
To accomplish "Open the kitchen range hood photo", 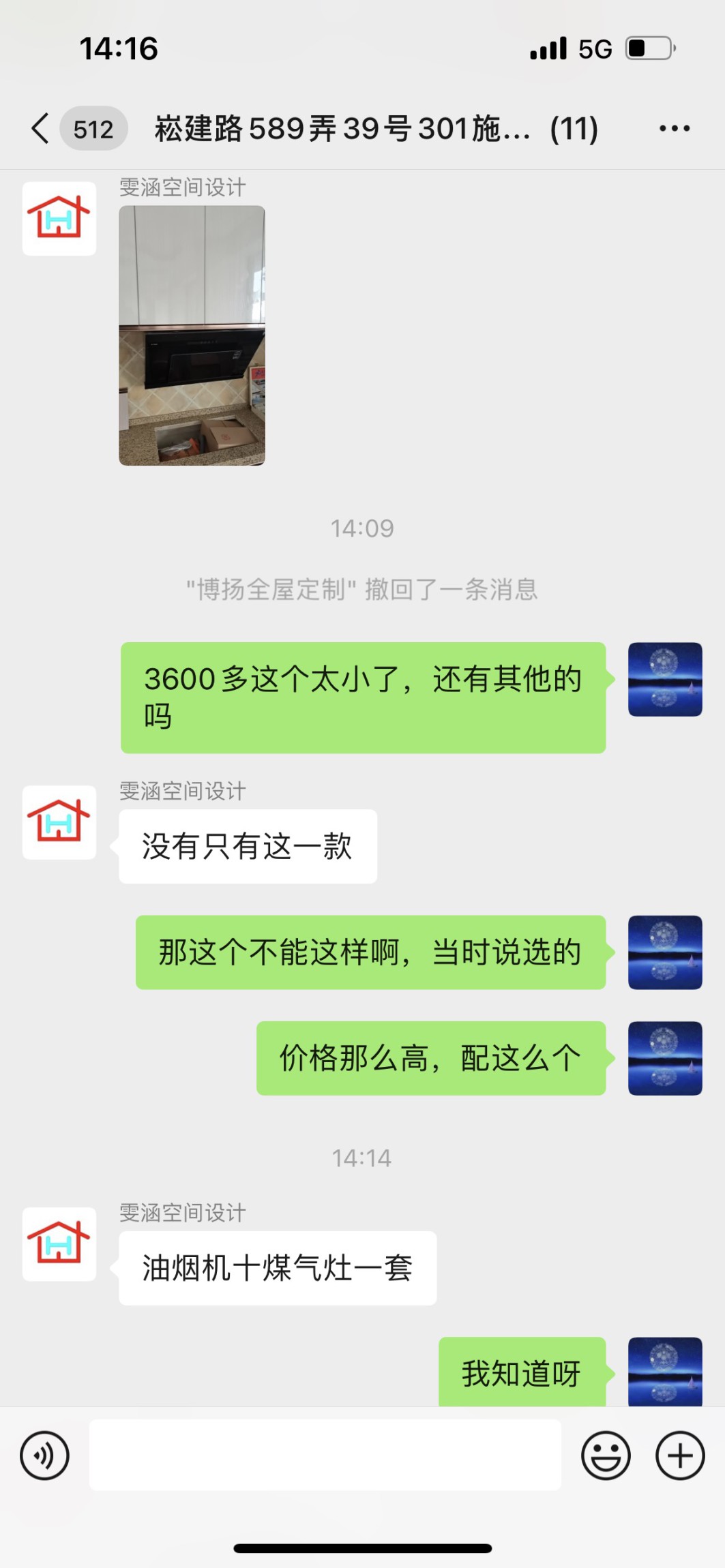I will 192,335.
